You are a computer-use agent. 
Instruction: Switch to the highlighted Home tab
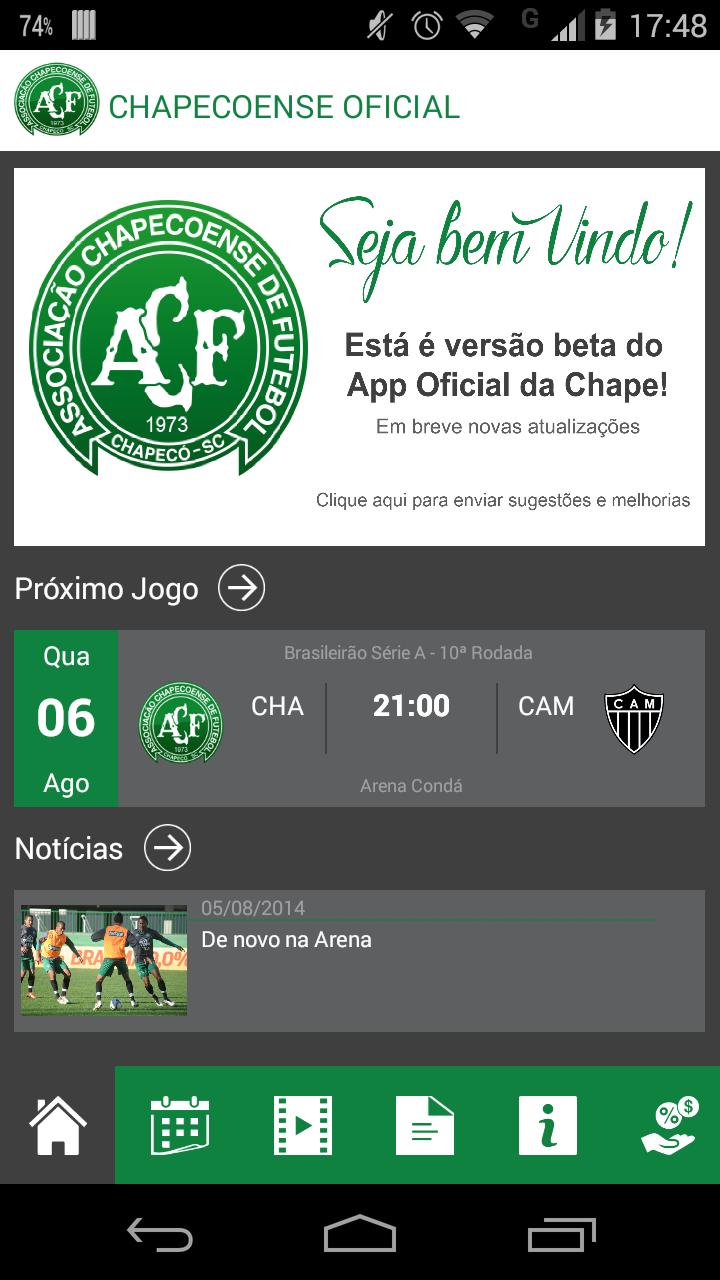click(x=55, y=1124)
